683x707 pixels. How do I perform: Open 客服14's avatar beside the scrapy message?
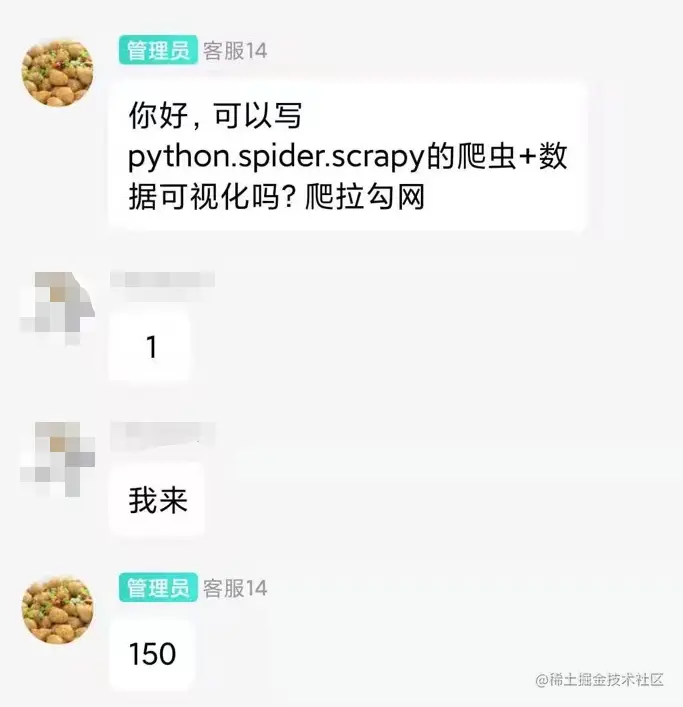pos(57,71)
